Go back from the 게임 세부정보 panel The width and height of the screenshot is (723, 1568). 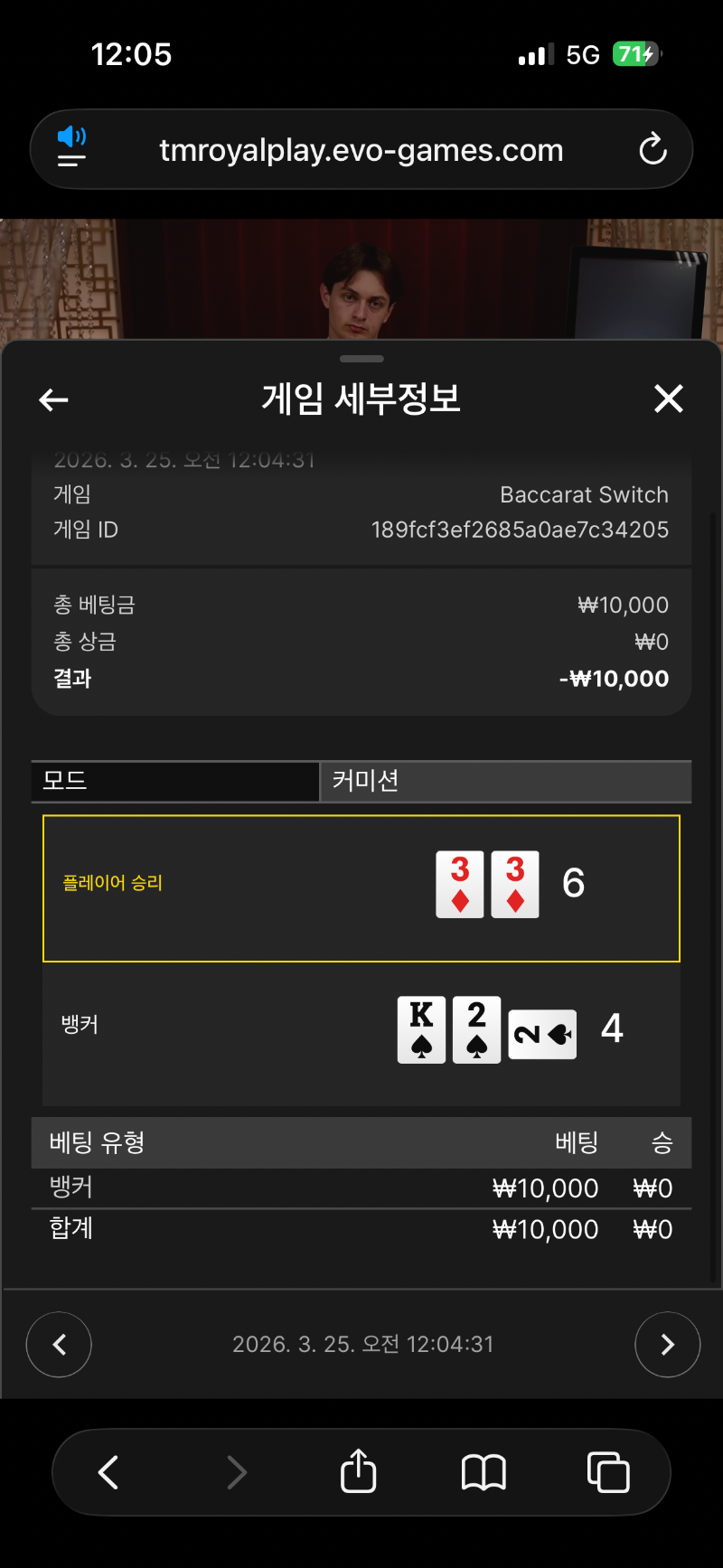pyautogui.click(x=54, y=399)
